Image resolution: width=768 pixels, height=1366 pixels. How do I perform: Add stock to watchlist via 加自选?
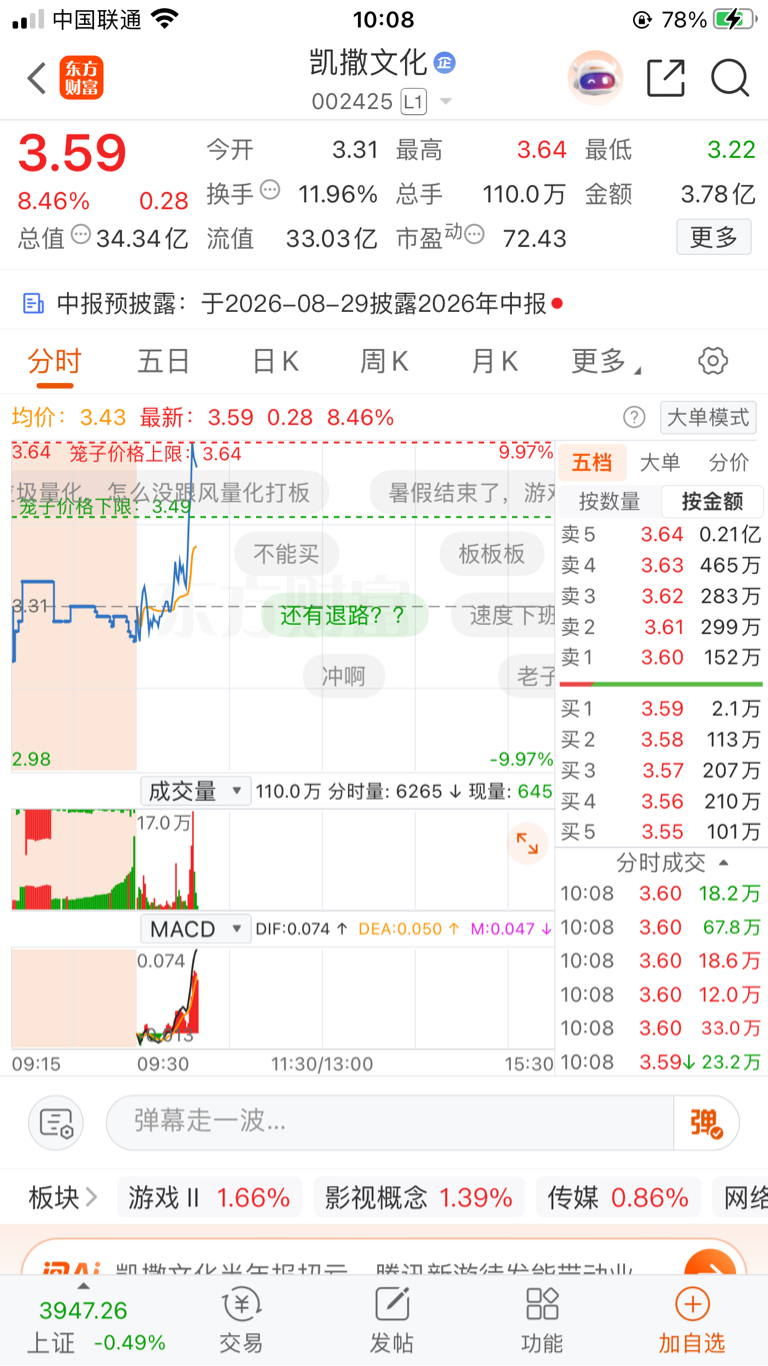pyautogui.click(x=692, y=1320)
